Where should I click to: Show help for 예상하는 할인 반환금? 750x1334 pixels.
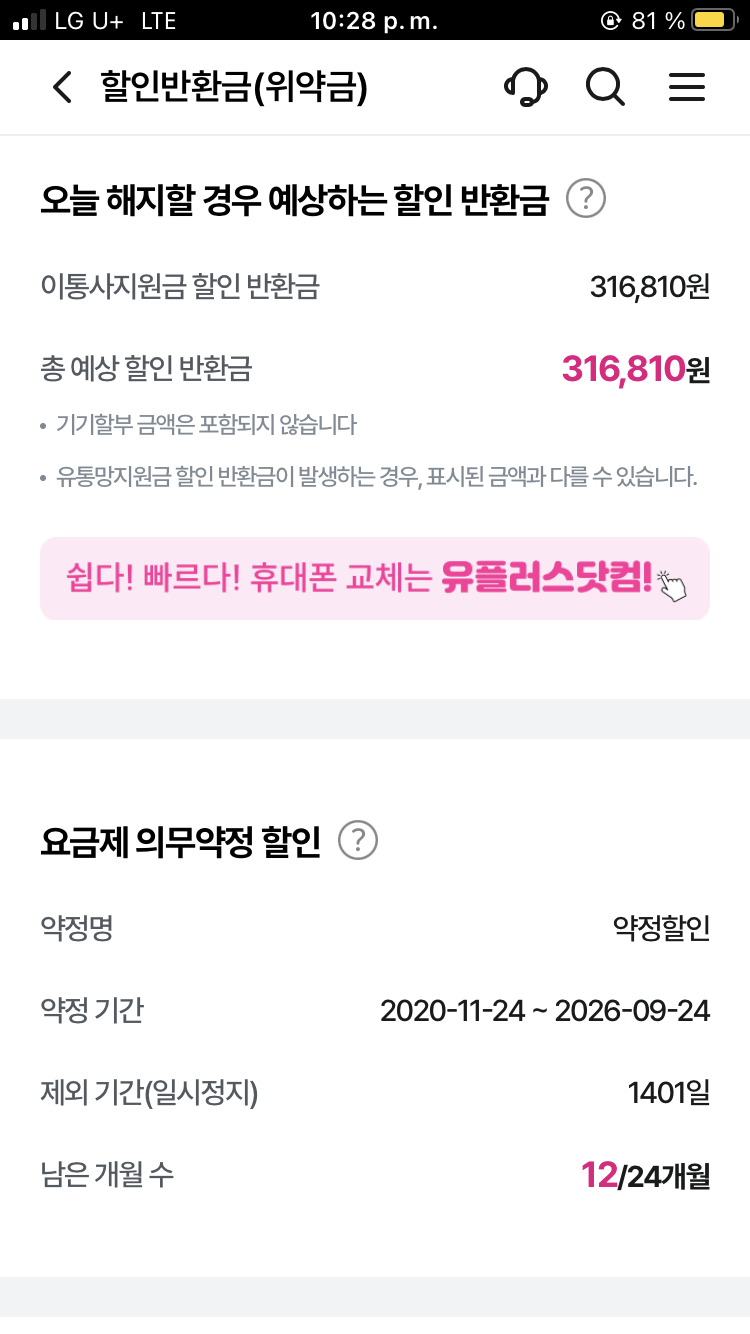586,198
